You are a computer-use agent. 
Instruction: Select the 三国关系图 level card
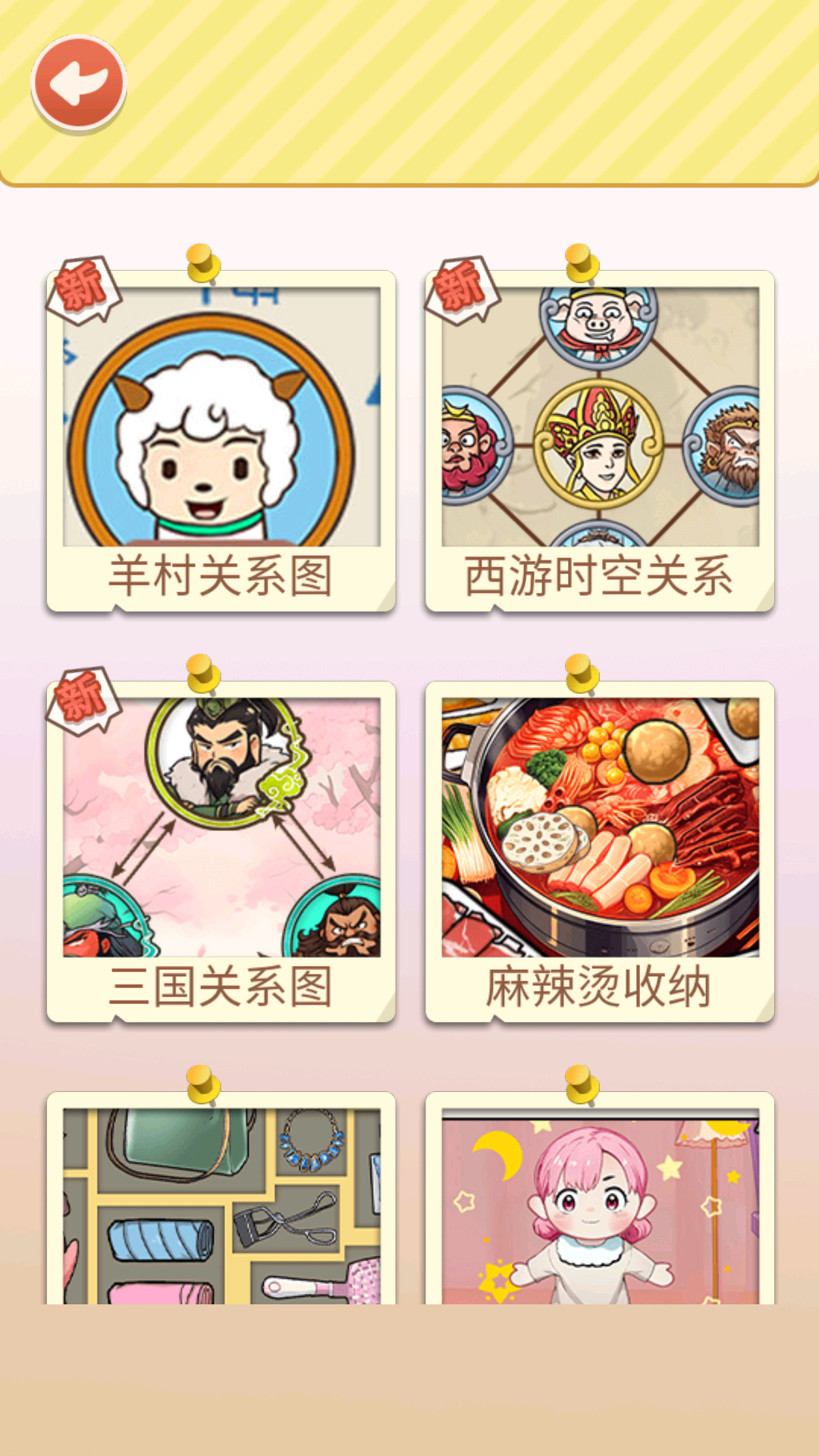click(x=221, y=851)
